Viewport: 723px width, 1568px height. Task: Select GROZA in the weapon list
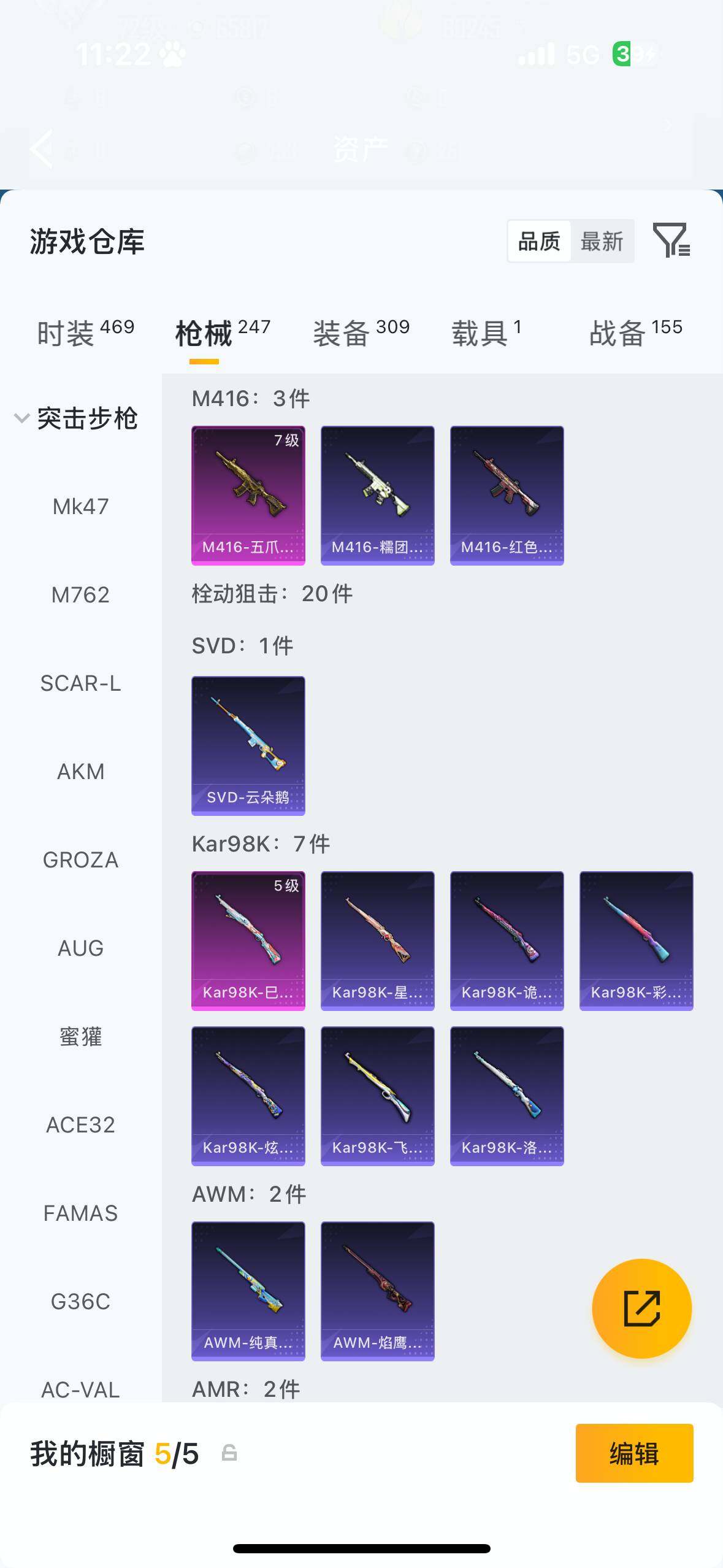pos(80,859)
